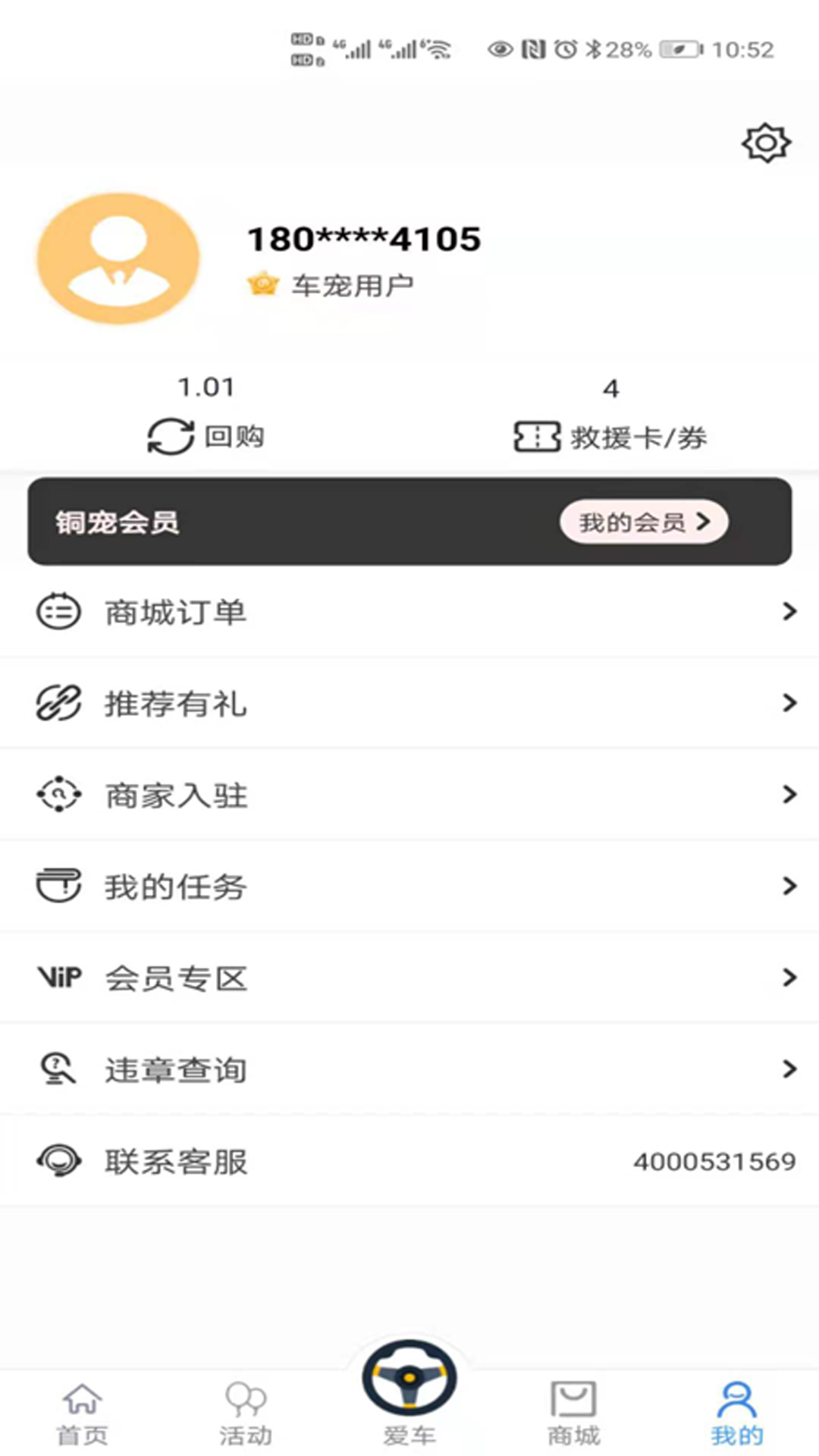Switch to 活动 activities tab
The height and width of the screenshot is (1456, 819).
(246, 1414)
